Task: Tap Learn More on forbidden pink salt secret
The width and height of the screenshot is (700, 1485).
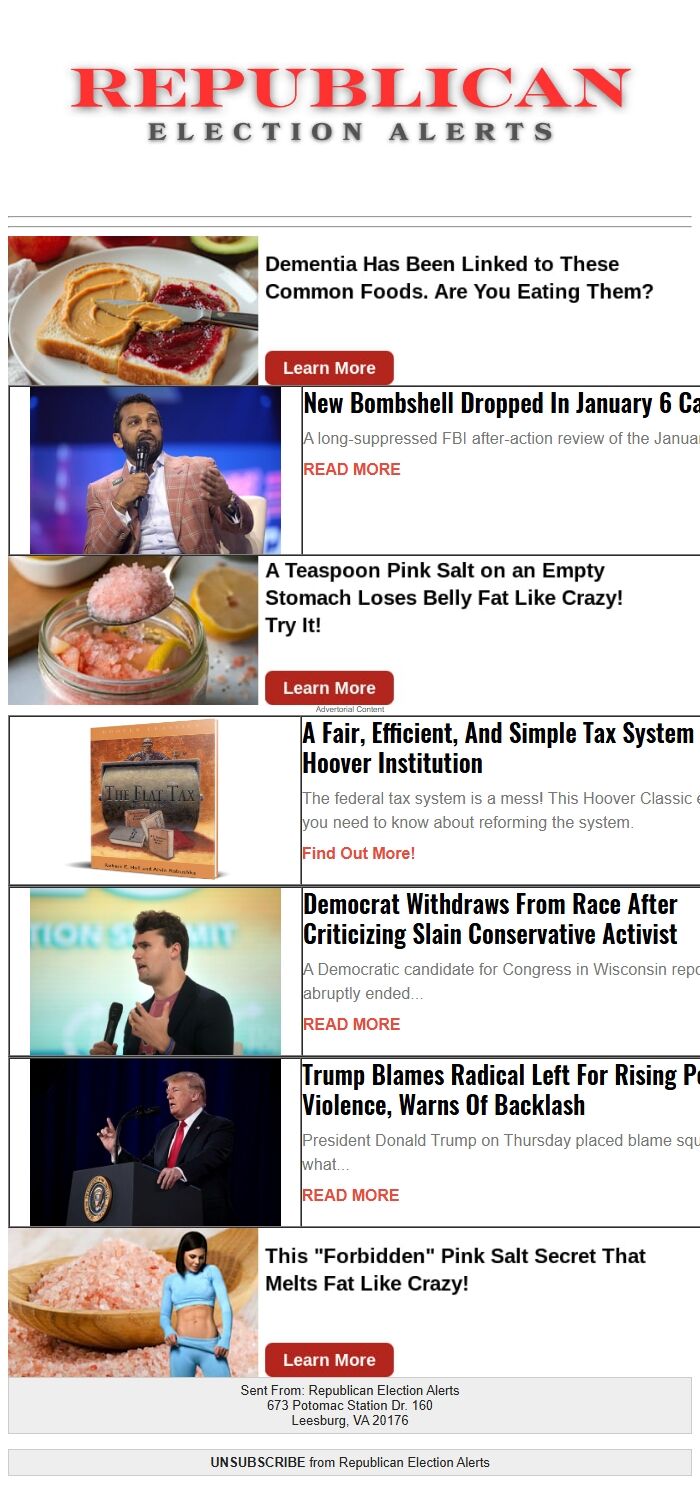Action: coord(329,1360)
